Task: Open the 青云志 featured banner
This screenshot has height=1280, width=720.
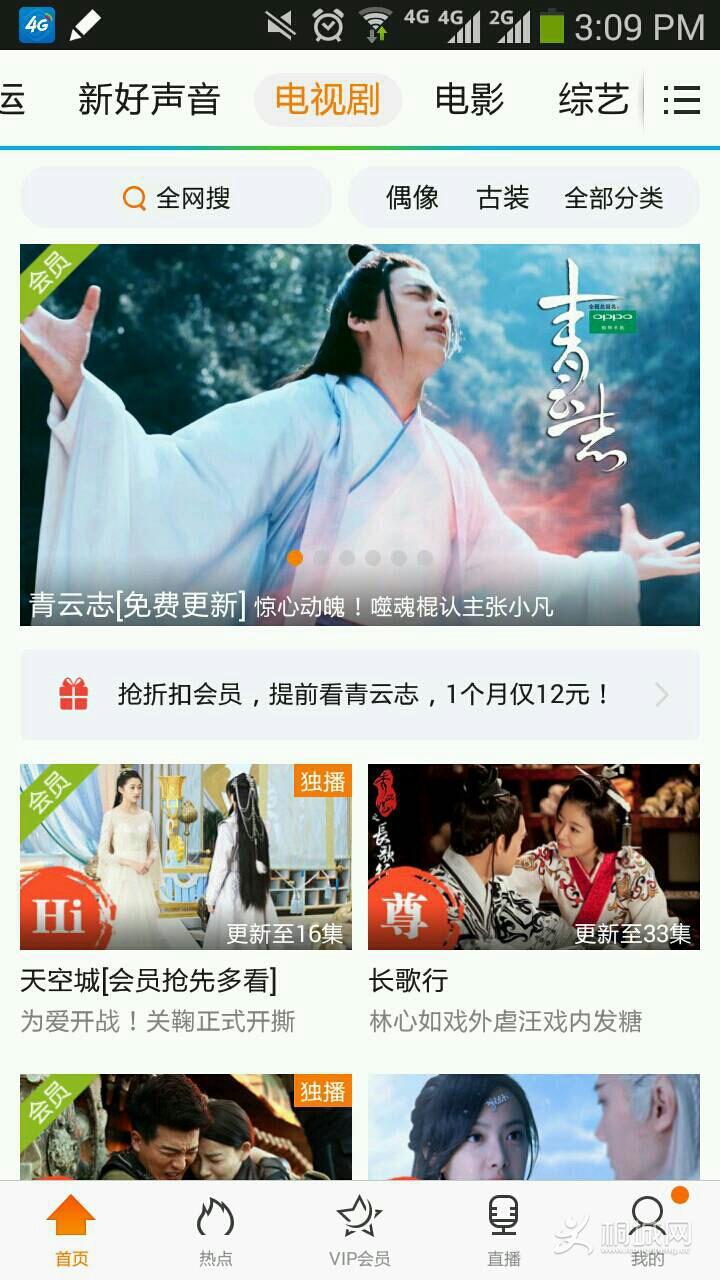Action: click(x=360, y=435)
